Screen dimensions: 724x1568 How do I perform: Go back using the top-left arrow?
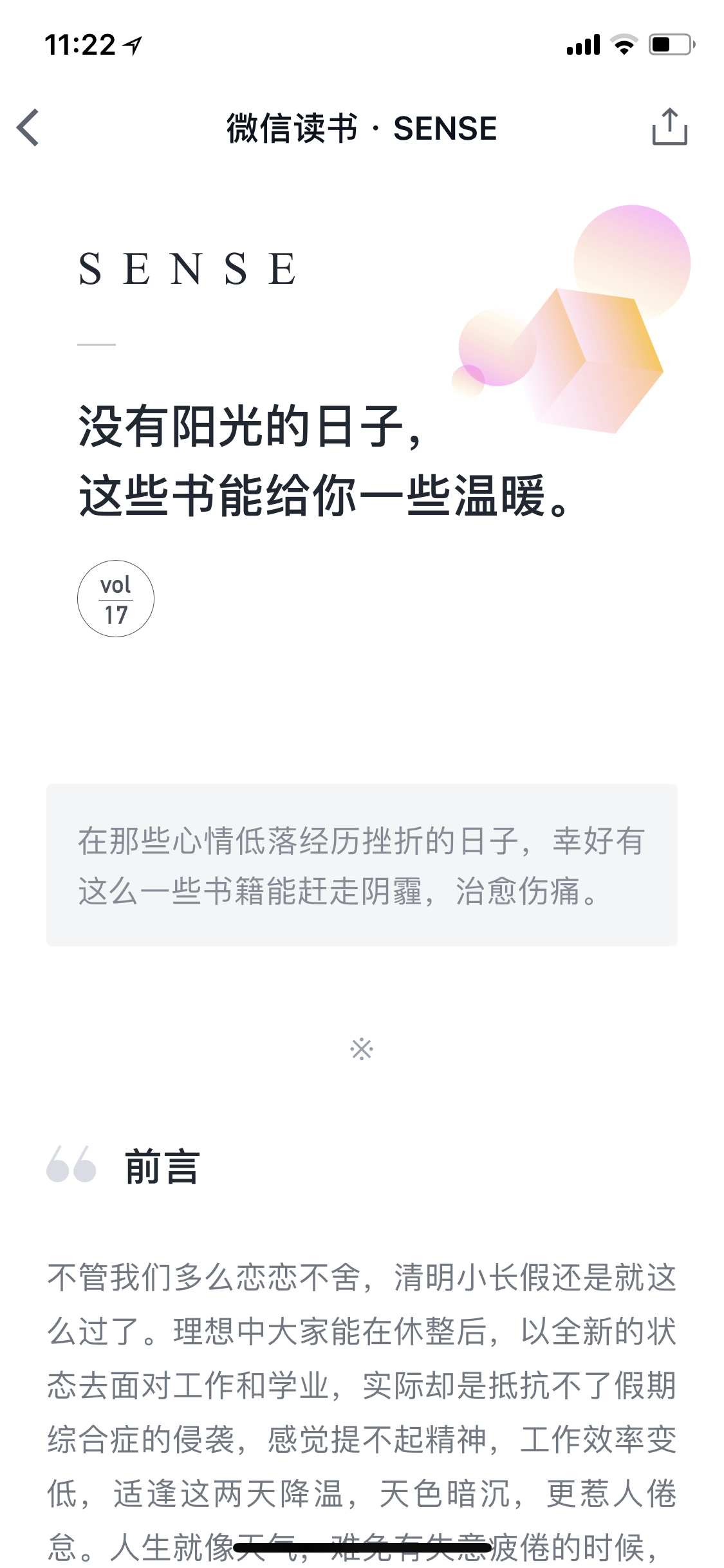(28, 127)
